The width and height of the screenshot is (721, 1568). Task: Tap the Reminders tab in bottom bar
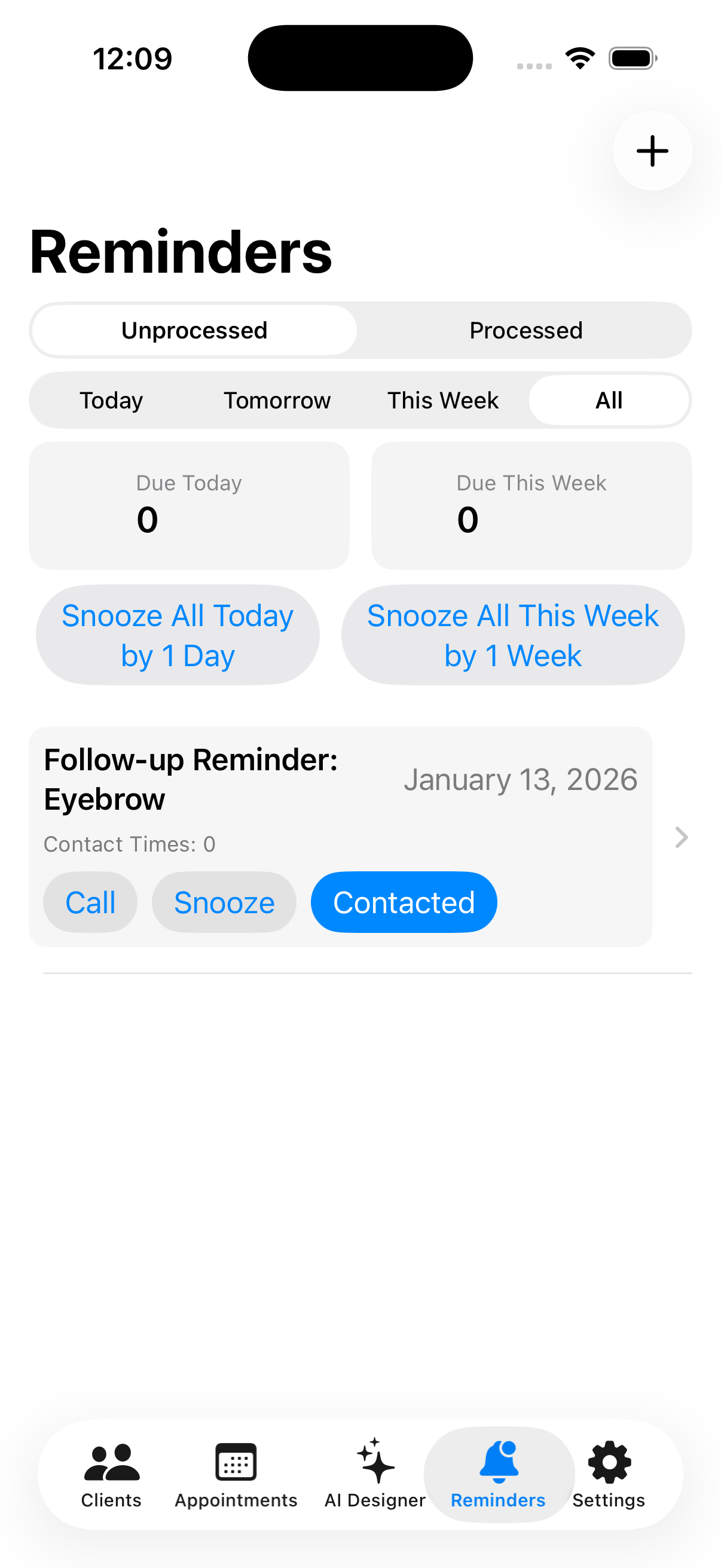click(x=499, y=1474)
